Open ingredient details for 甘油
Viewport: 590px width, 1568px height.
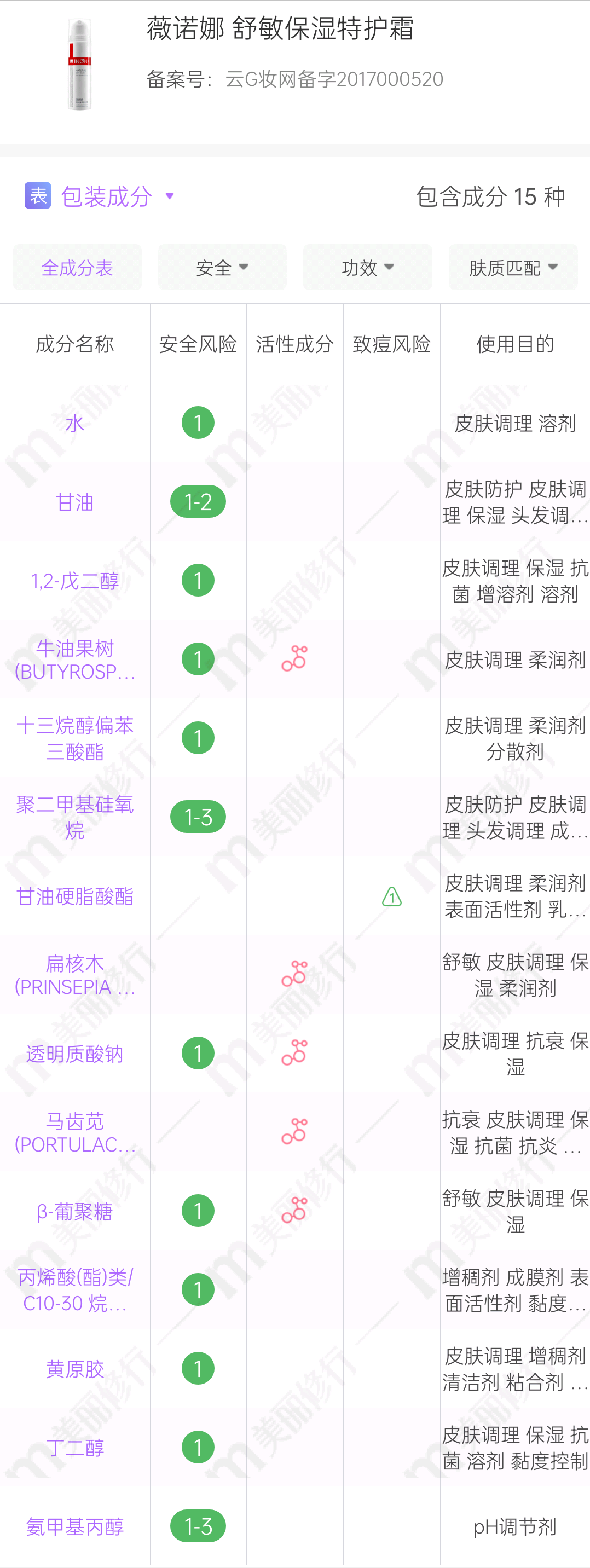(x=75, y=502)
